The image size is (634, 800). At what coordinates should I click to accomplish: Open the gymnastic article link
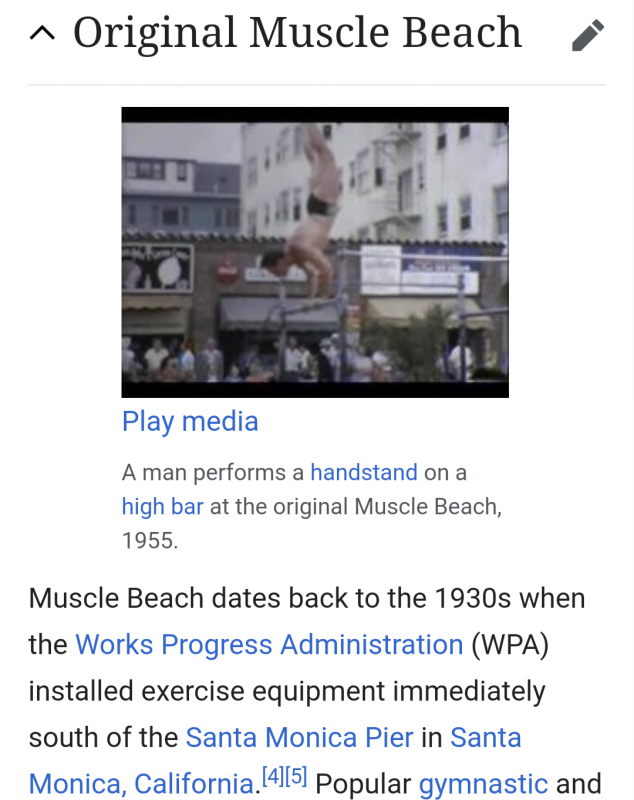483,783
